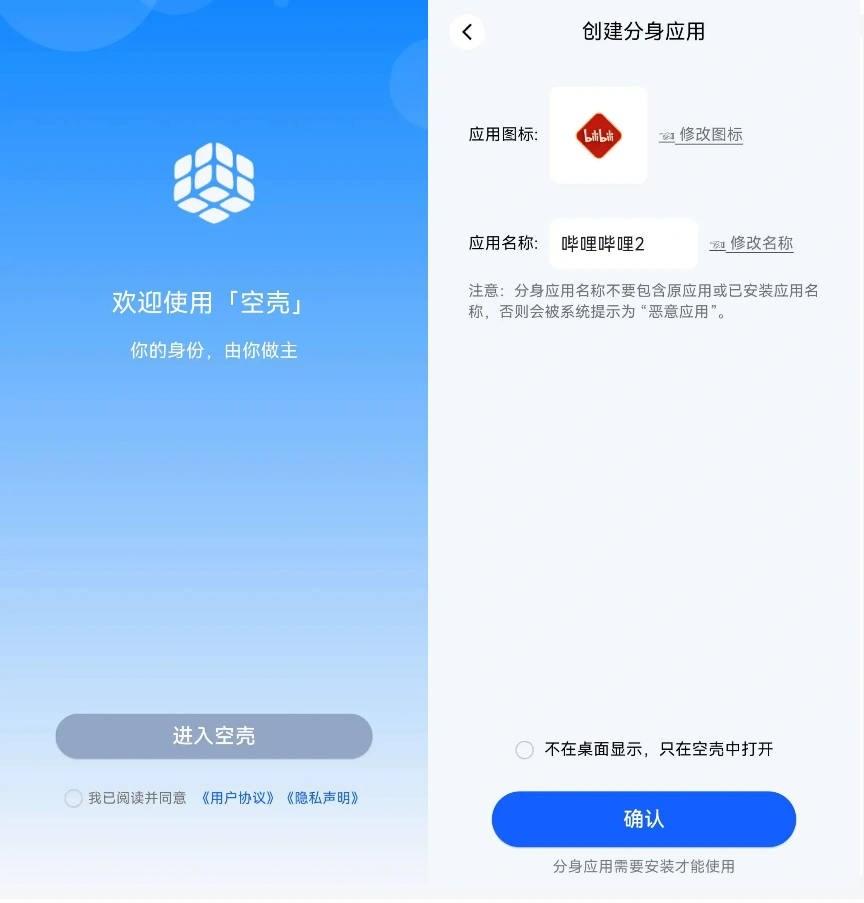Check the 我已阅读并同意 checkbox

73,798
